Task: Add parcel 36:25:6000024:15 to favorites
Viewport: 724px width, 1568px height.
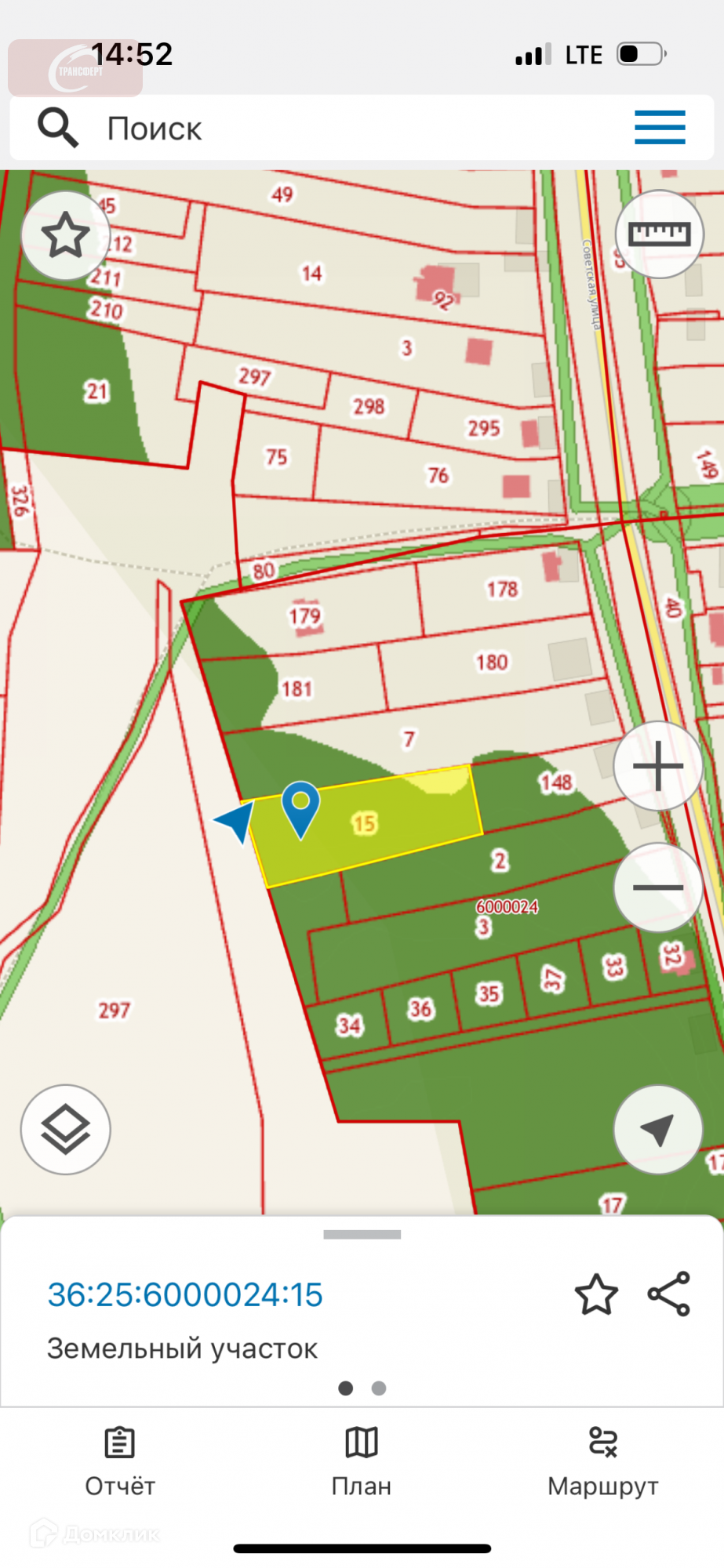Action: (596, 1294)
